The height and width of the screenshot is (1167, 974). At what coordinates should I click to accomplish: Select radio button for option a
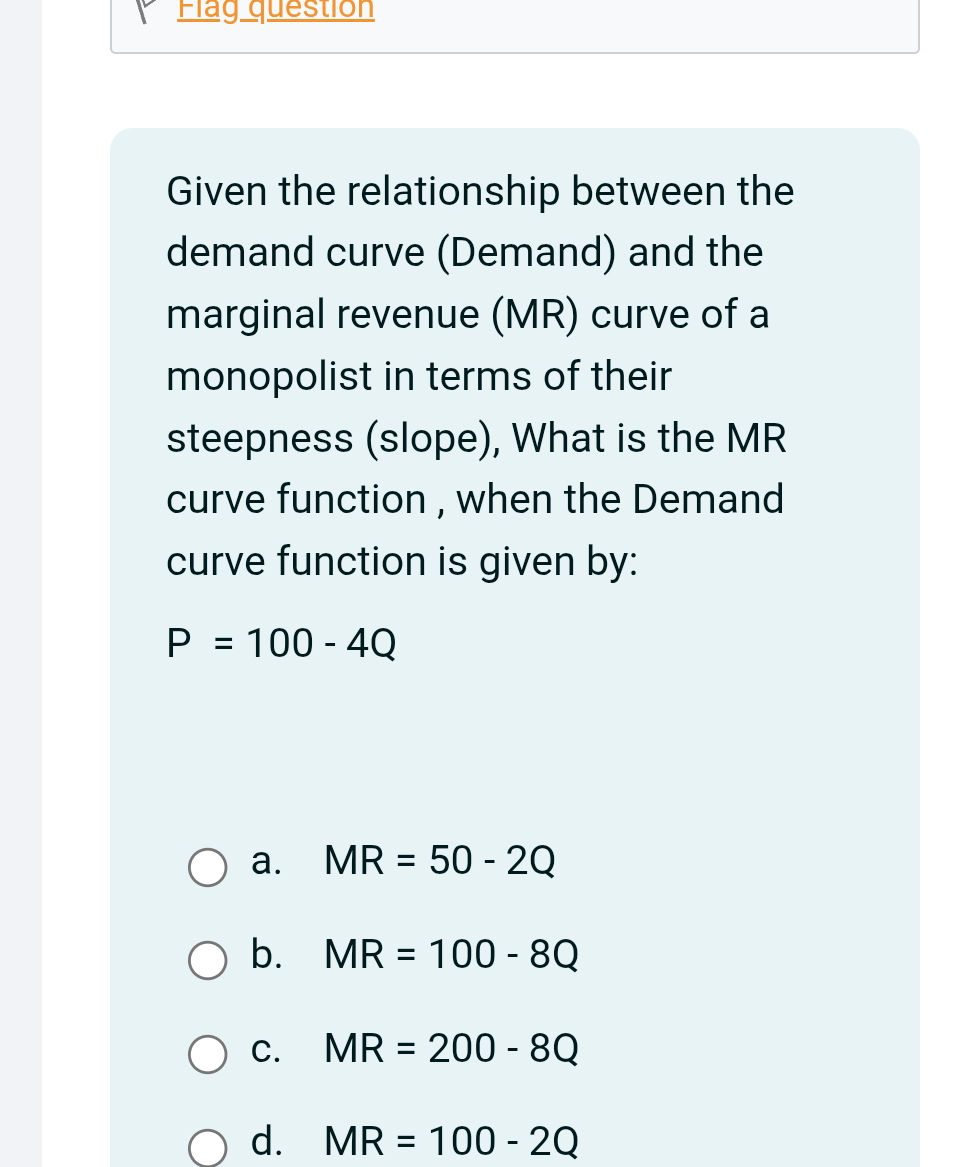(x=207, y=868)
